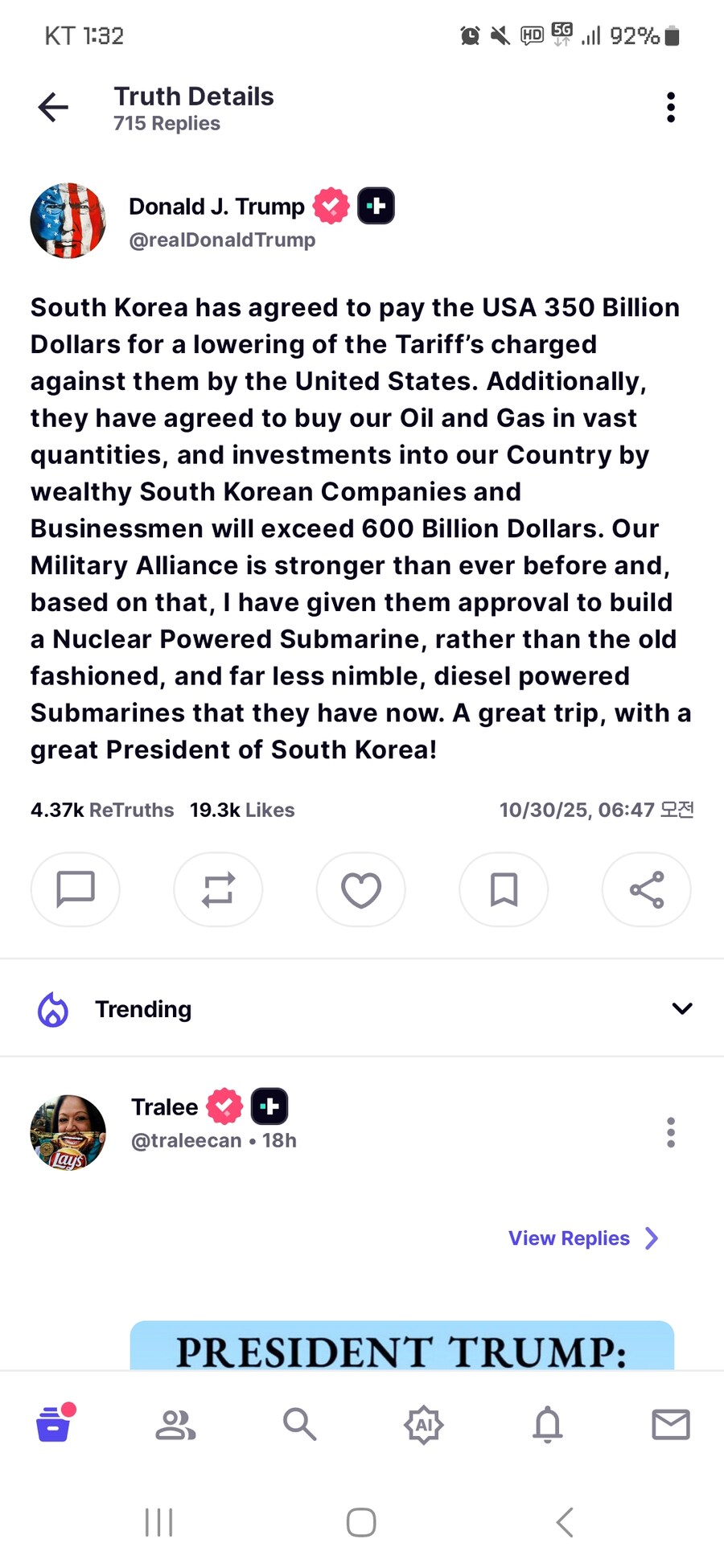Open the Search tab in the bottom bar
The width and height of the screenshot is (724, 1568).
pos(298,1424)
